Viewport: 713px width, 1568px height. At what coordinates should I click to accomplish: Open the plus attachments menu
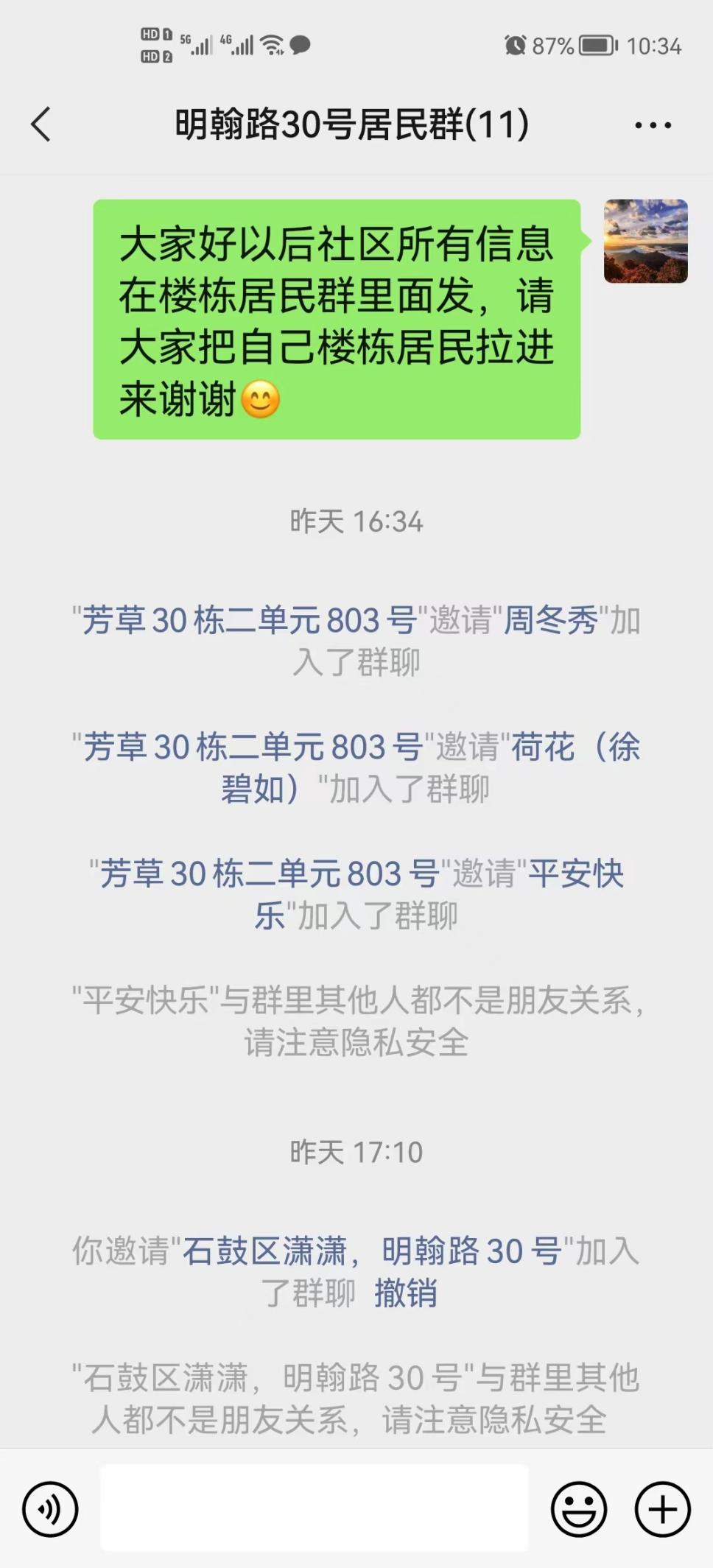[662, 1509]
